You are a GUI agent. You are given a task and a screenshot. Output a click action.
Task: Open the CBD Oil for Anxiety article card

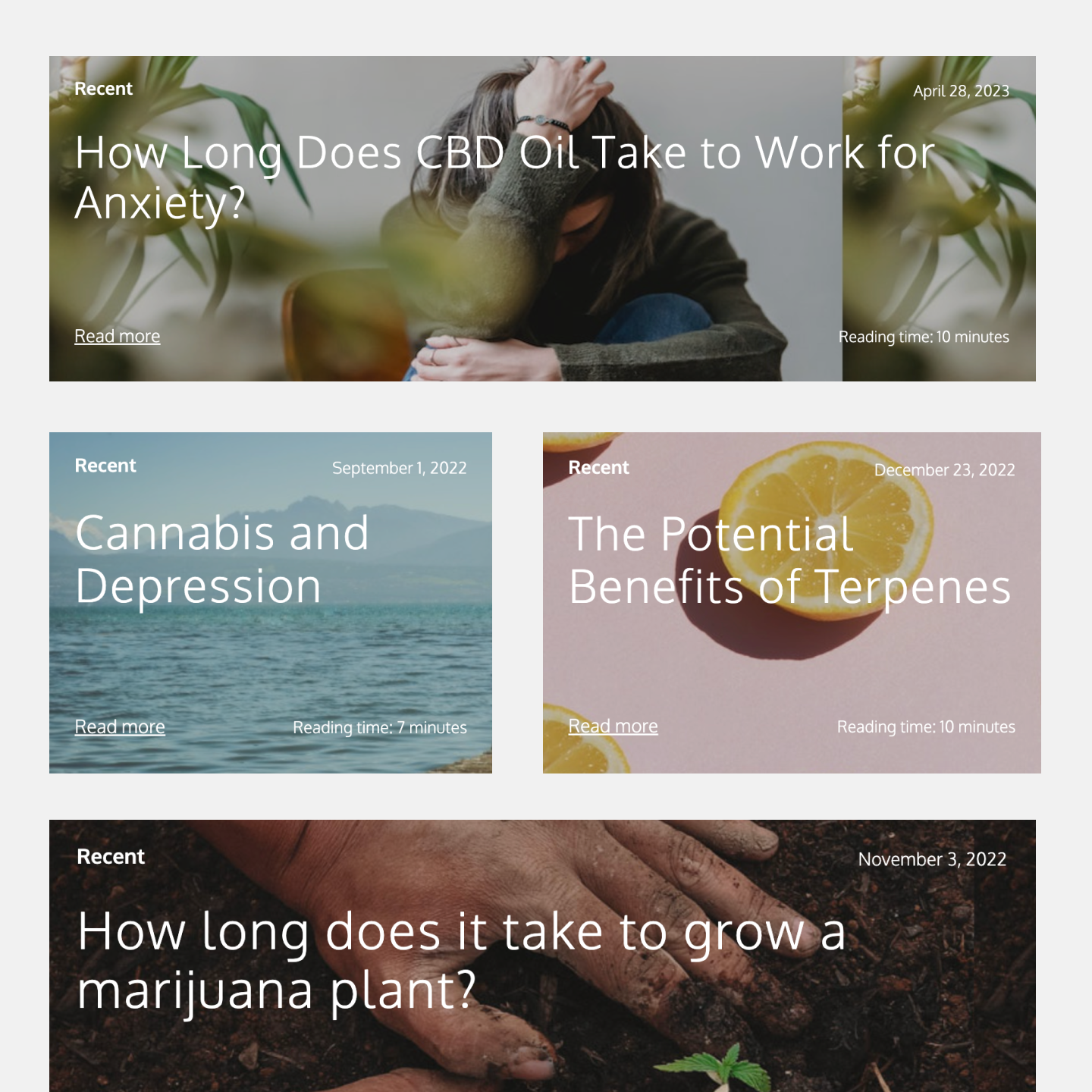click(504, 177)
